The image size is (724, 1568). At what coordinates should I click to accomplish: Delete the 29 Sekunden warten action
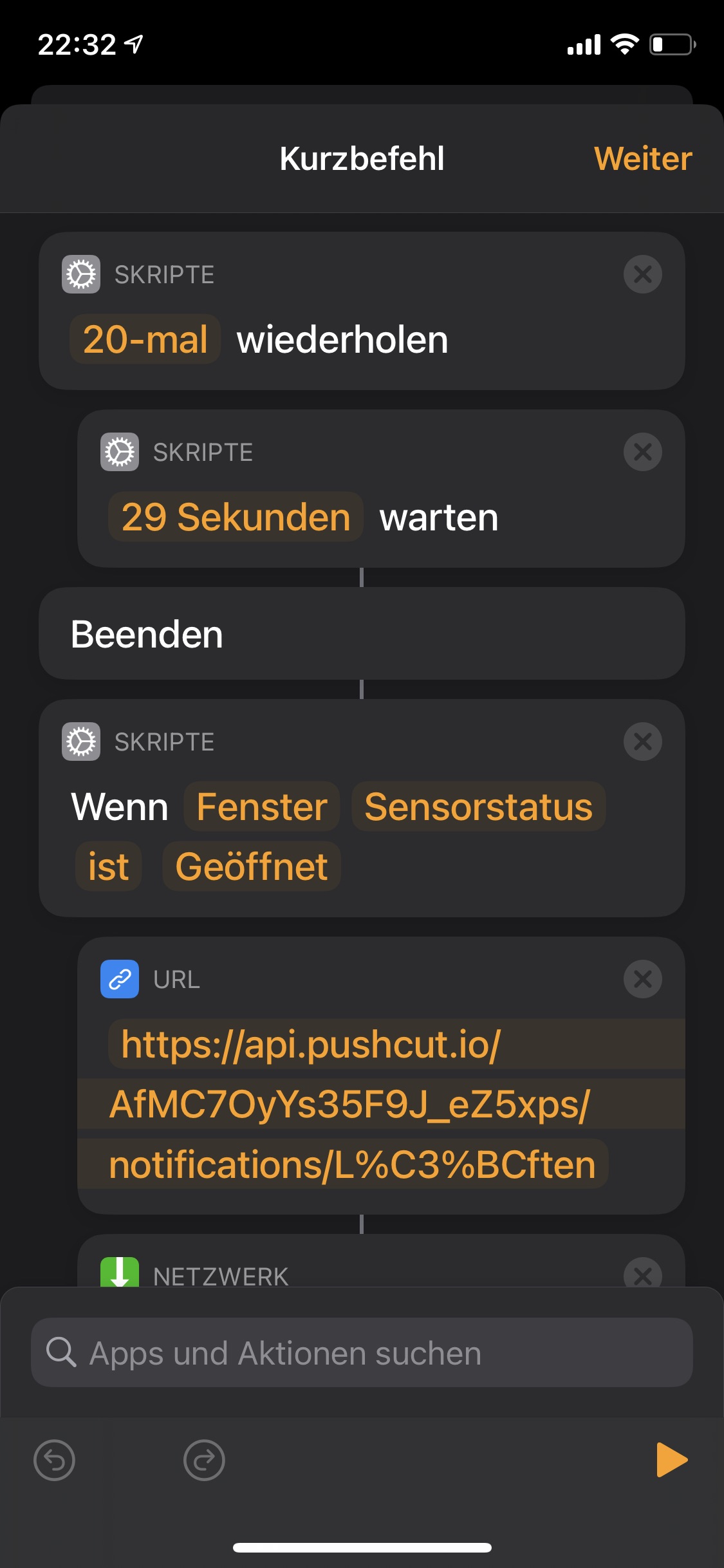click(642, 452)
